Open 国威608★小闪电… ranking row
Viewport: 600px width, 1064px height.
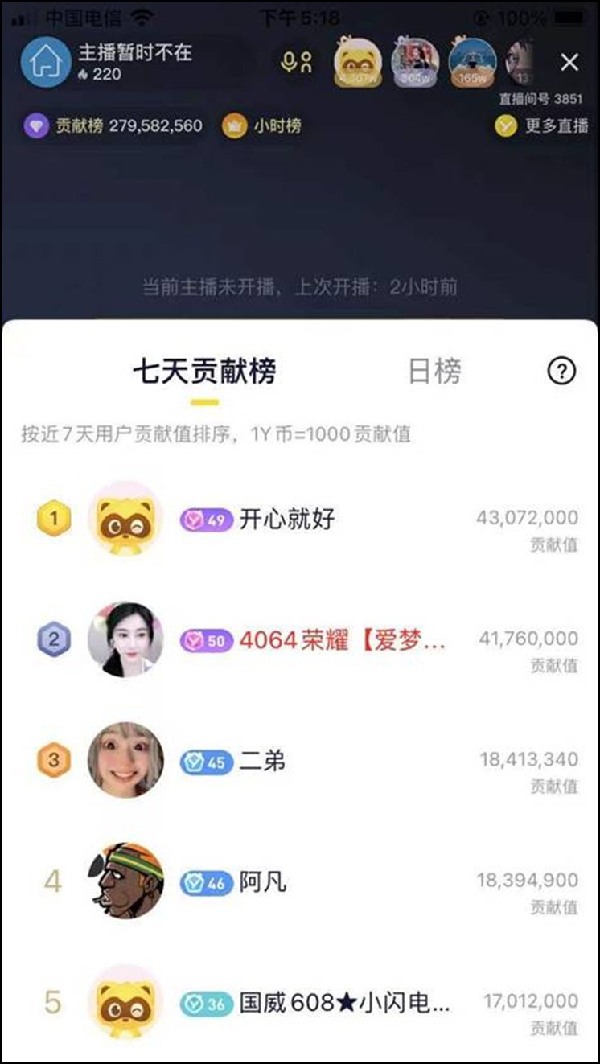300,1002
